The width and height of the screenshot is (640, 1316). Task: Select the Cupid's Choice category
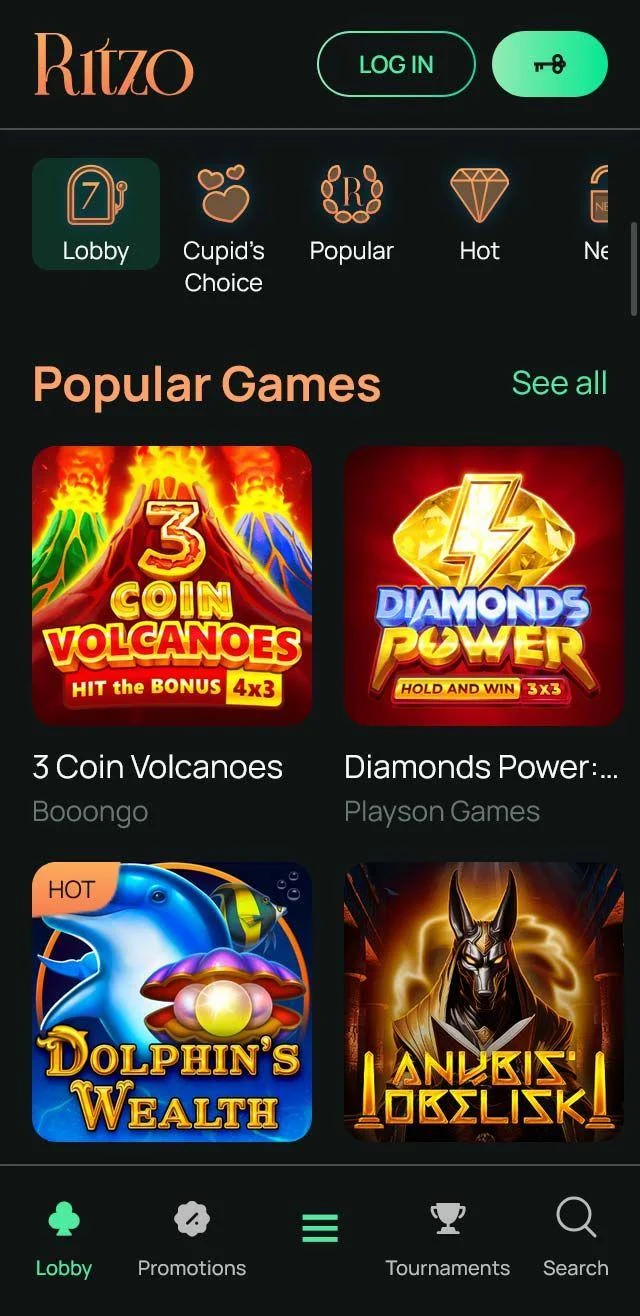tap(223, 228)
